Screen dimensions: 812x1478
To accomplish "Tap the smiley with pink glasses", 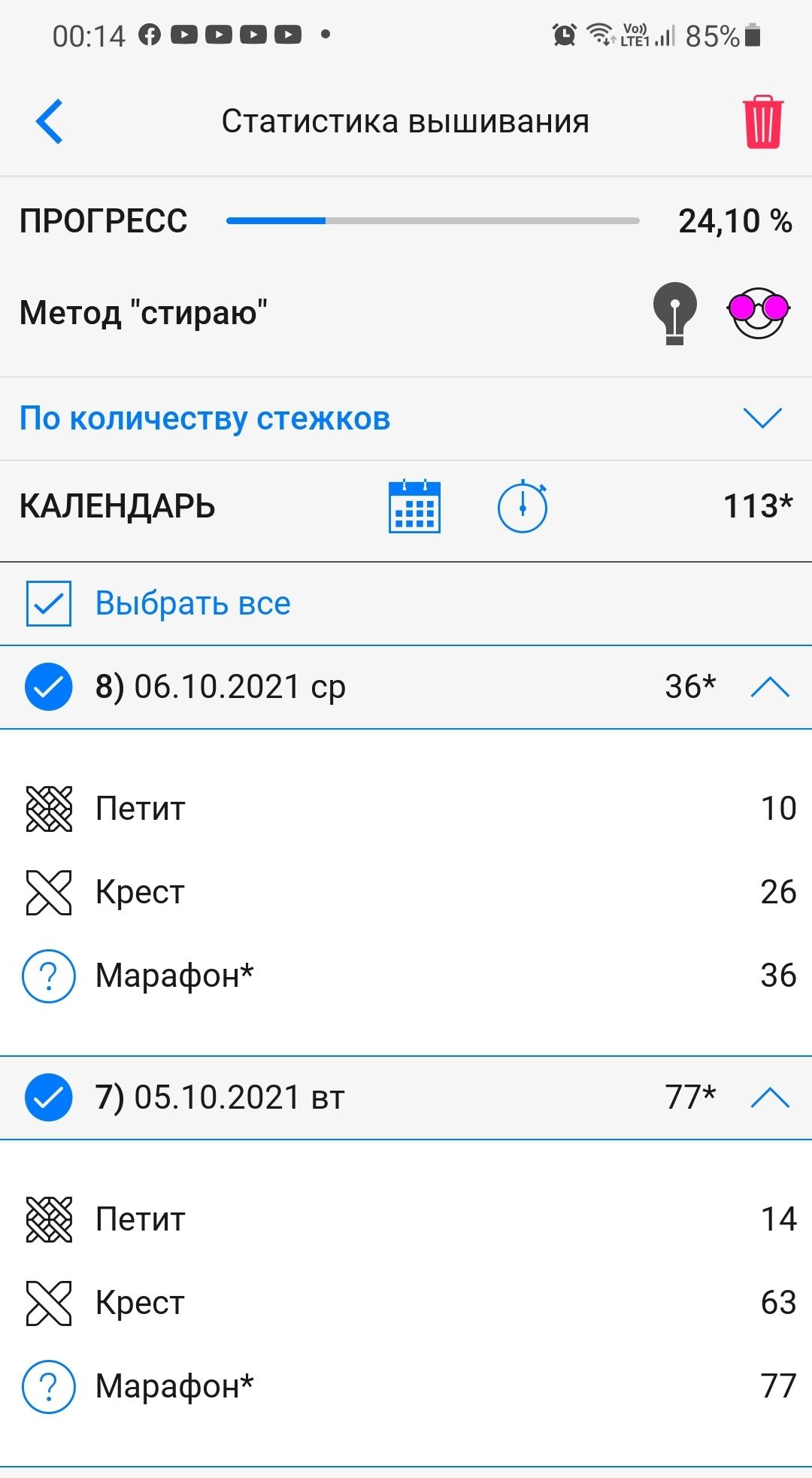I will tap(758, 312).
